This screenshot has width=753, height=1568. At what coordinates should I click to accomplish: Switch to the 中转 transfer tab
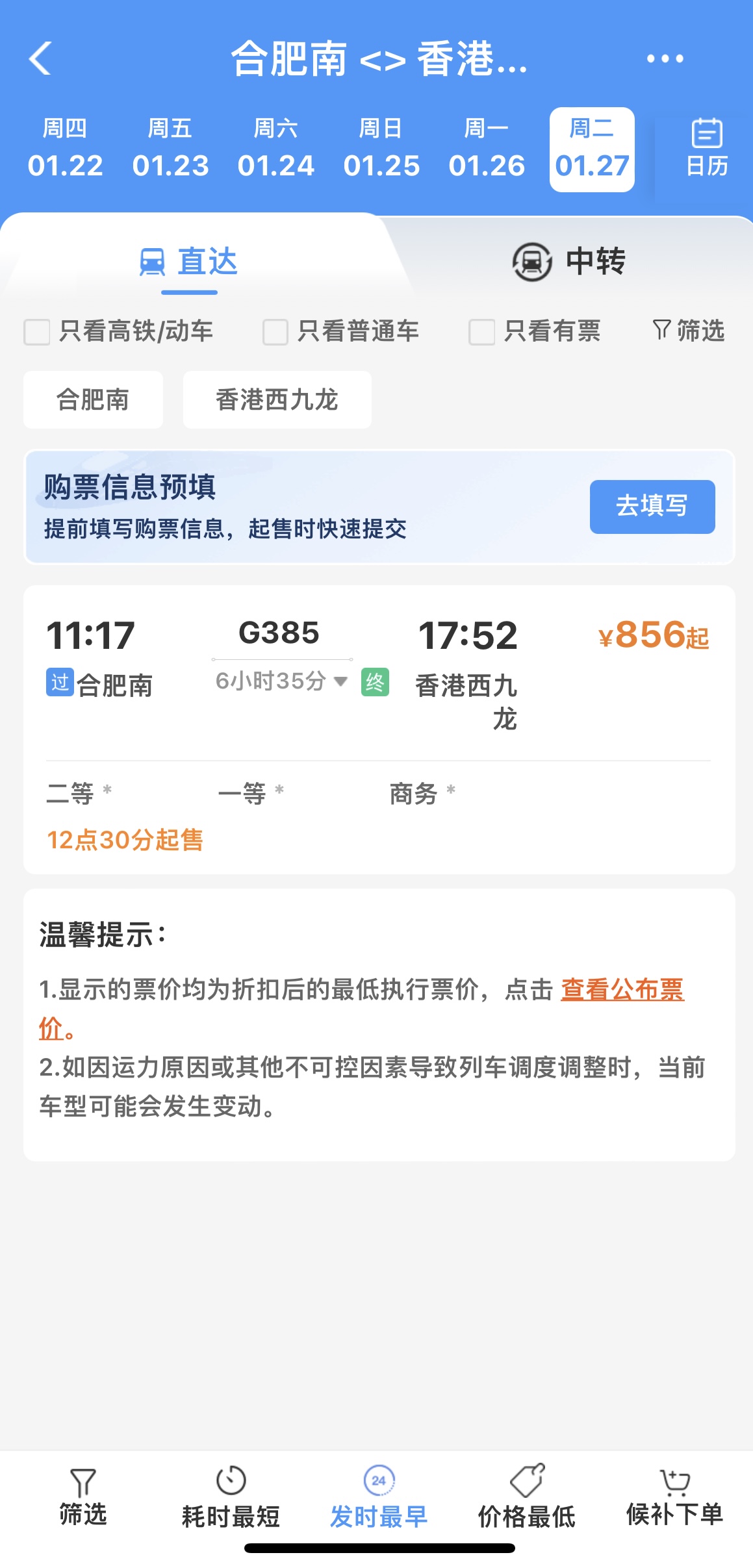point(568,262)
